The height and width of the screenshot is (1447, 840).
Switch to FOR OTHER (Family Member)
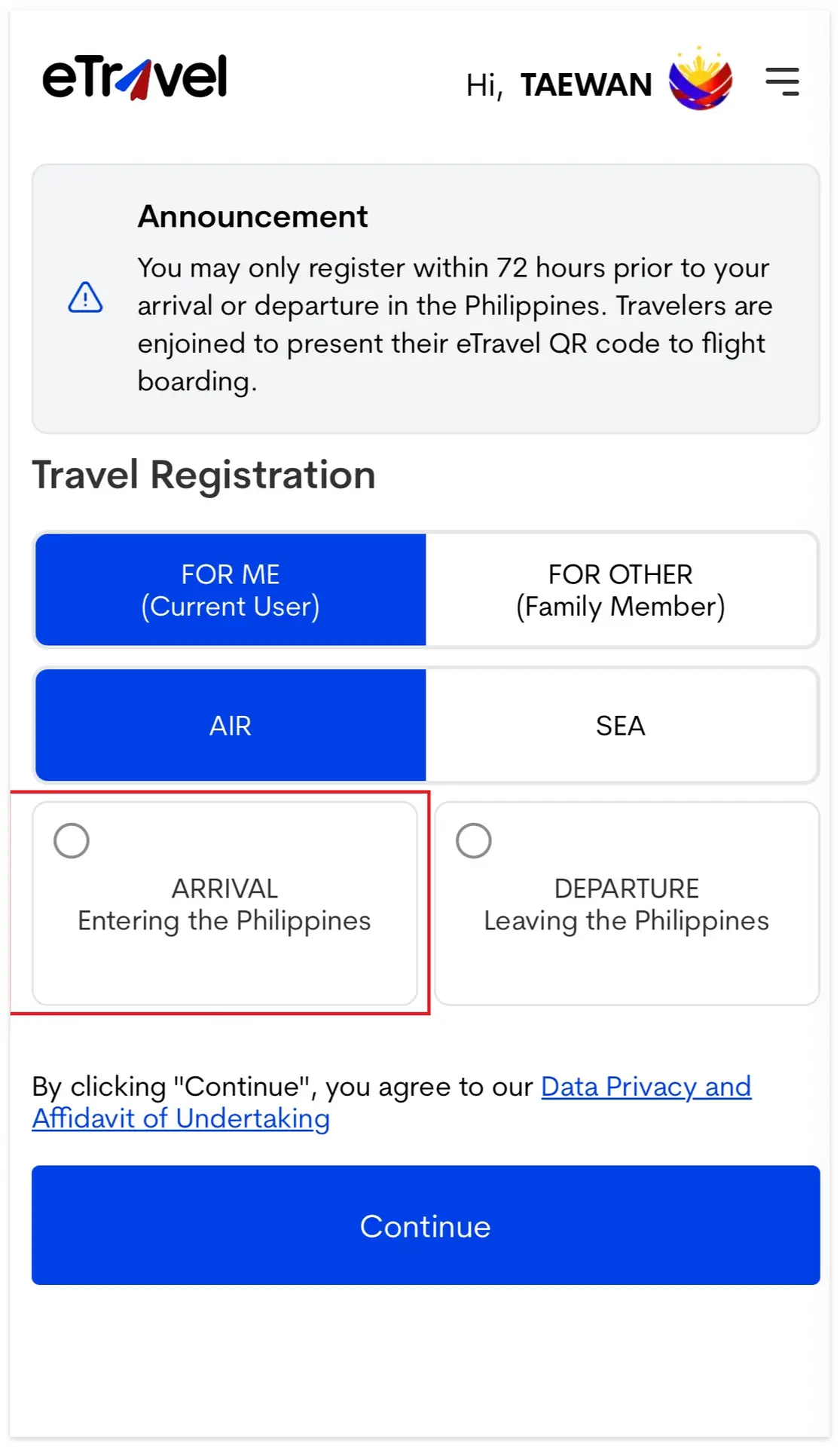[x=621, y=590]
